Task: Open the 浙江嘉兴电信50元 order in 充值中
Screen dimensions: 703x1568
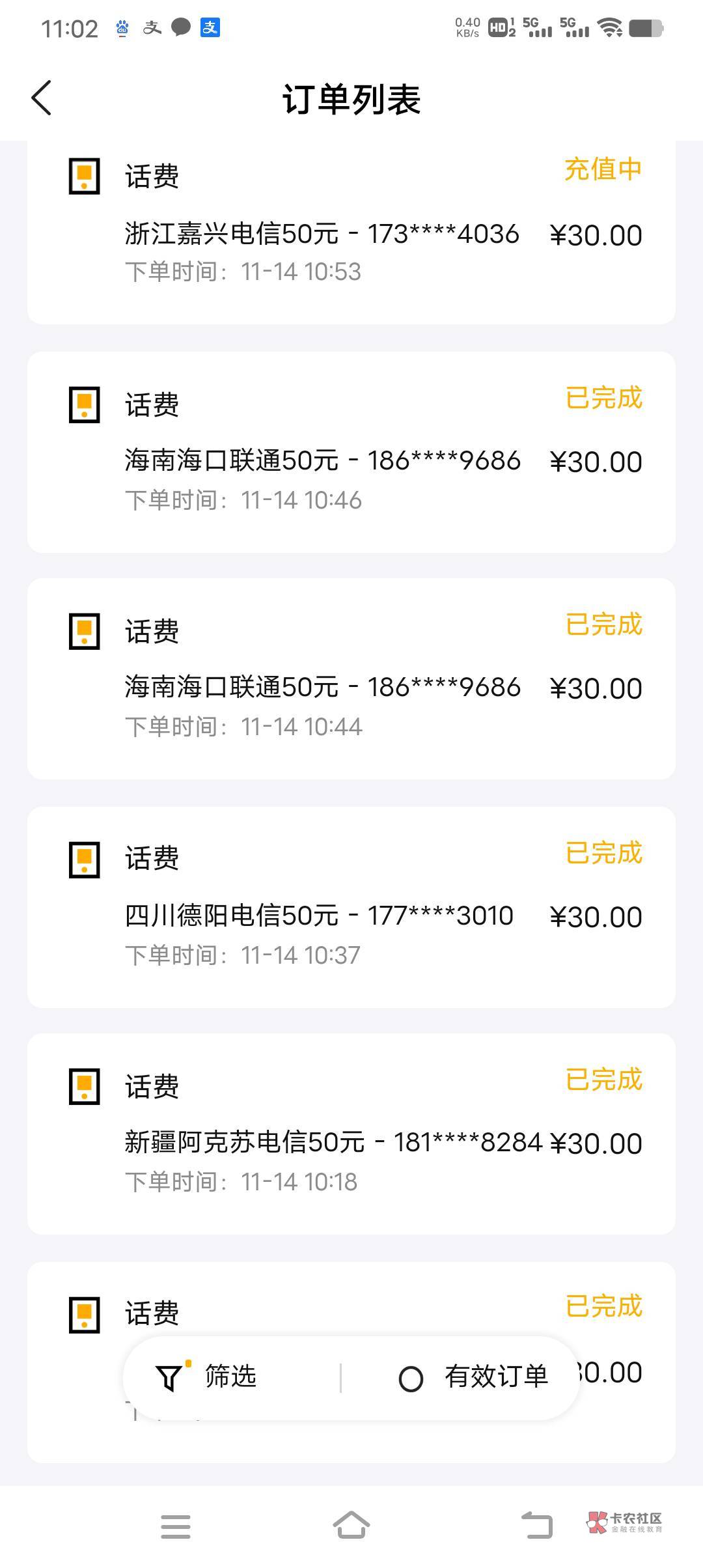Action: point(351,233)
